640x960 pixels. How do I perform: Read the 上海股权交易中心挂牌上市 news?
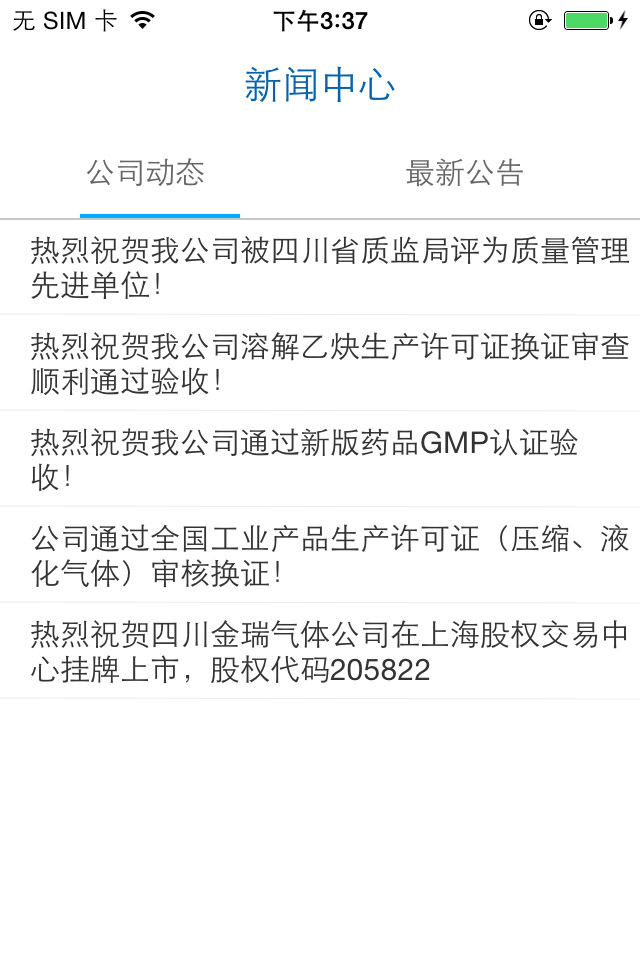(x=320, y=651)
